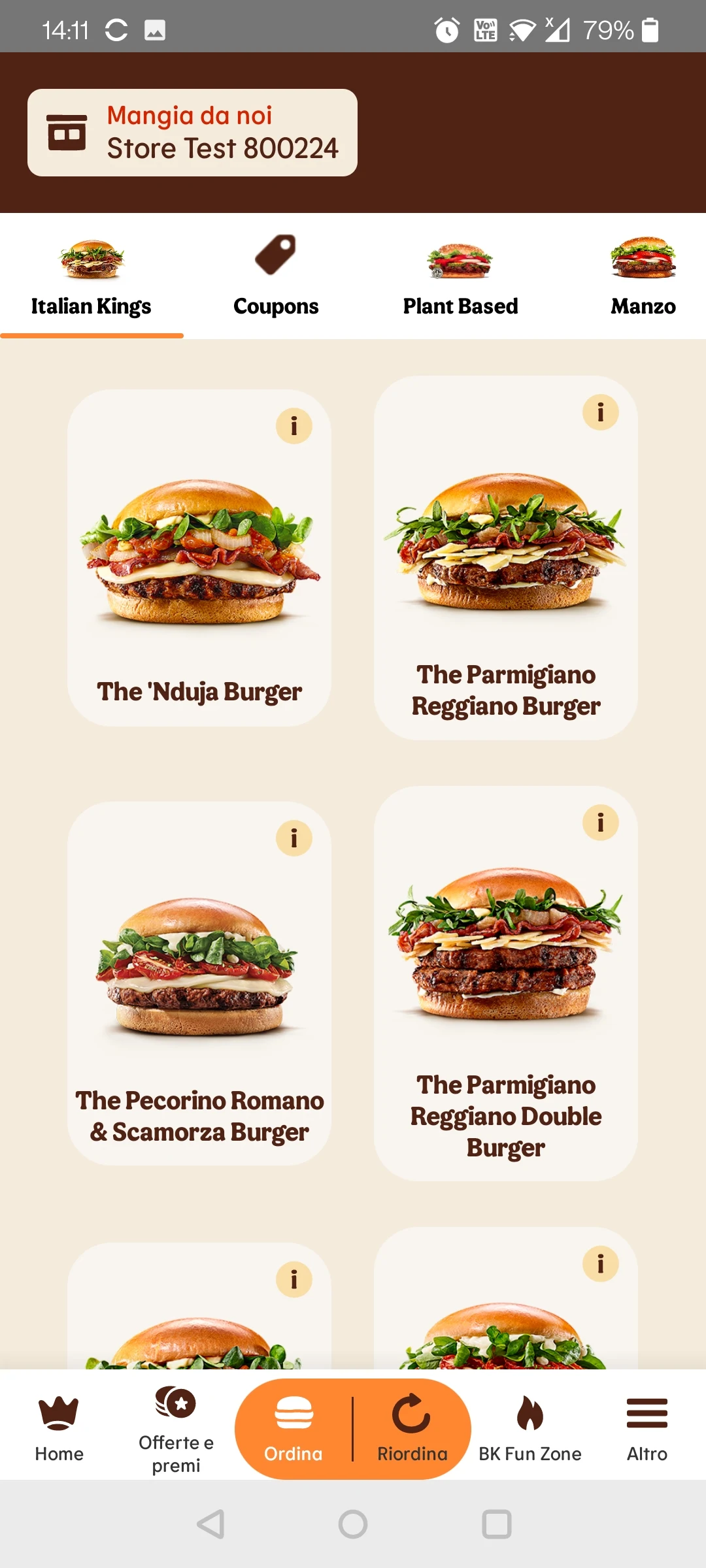
Task: Select the Italian Kings category tab
Action: tap(92, 276)
